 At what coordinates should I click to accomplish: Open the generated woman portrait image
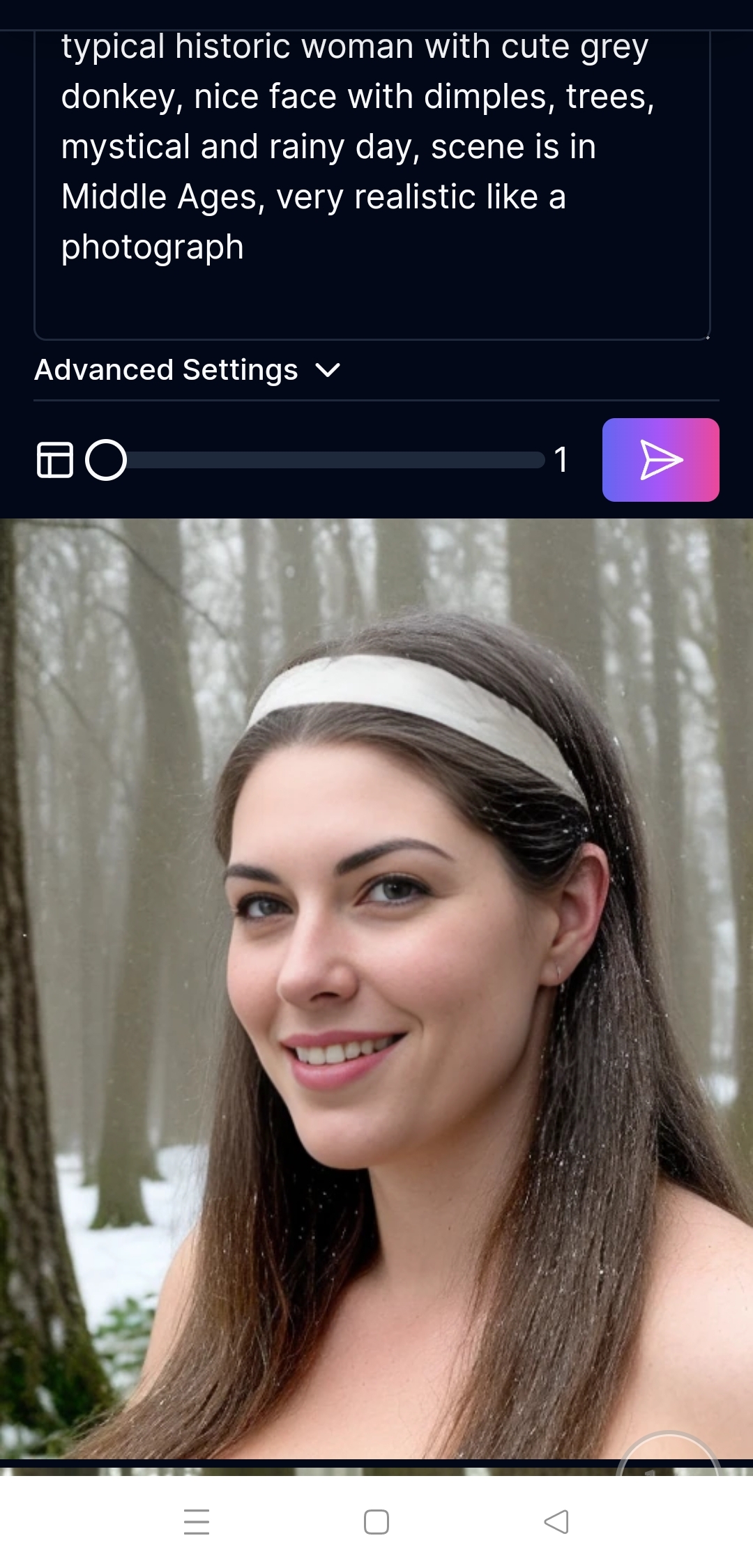point(376,990)
